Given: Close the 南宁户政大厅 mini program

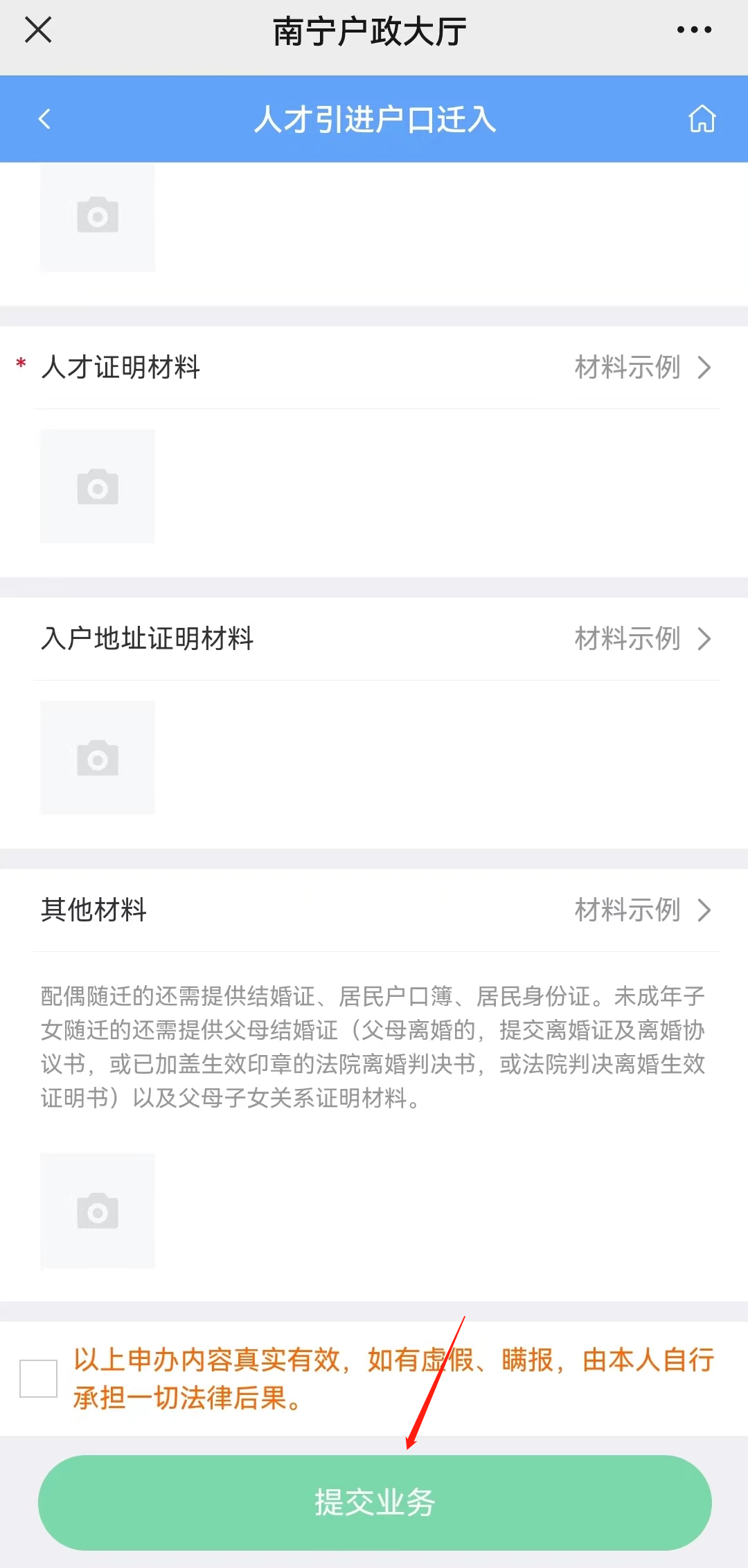Looking at the screenshot, I should [38, 30].
